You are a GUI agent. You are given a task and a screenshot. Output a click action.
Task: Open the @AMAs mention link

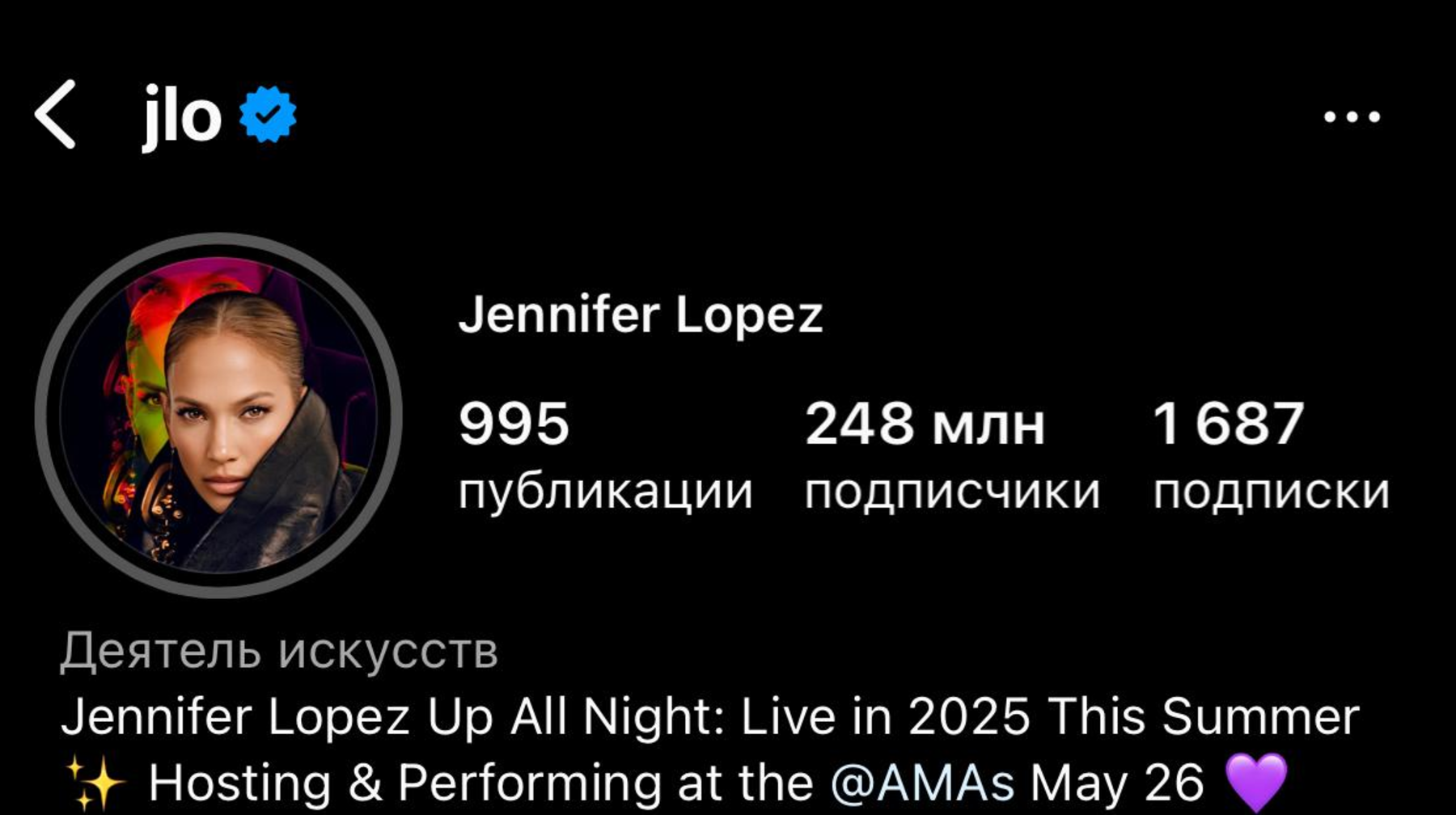(x=922, y=783)
